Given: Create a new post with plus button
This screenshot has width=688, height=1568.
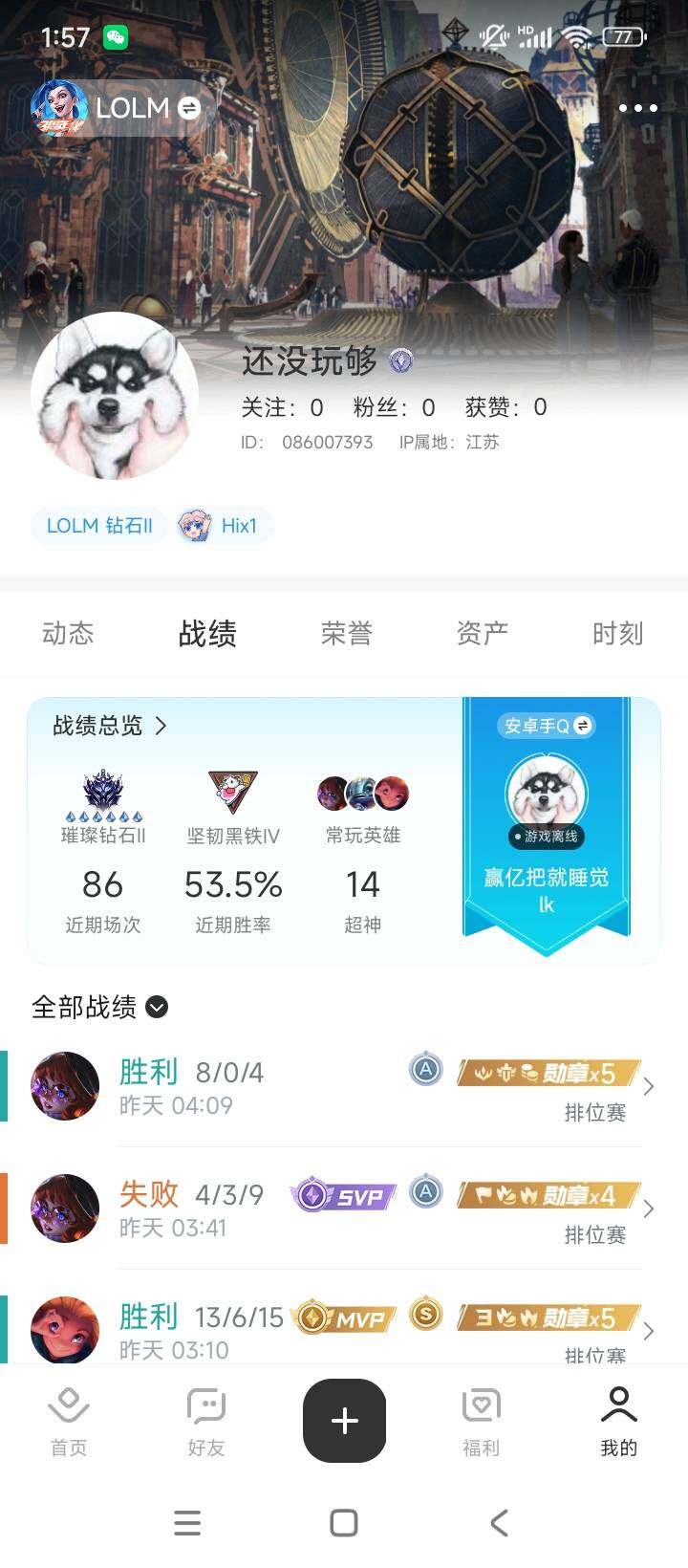Looking at the screenshot, I should tap(344, 1421).
